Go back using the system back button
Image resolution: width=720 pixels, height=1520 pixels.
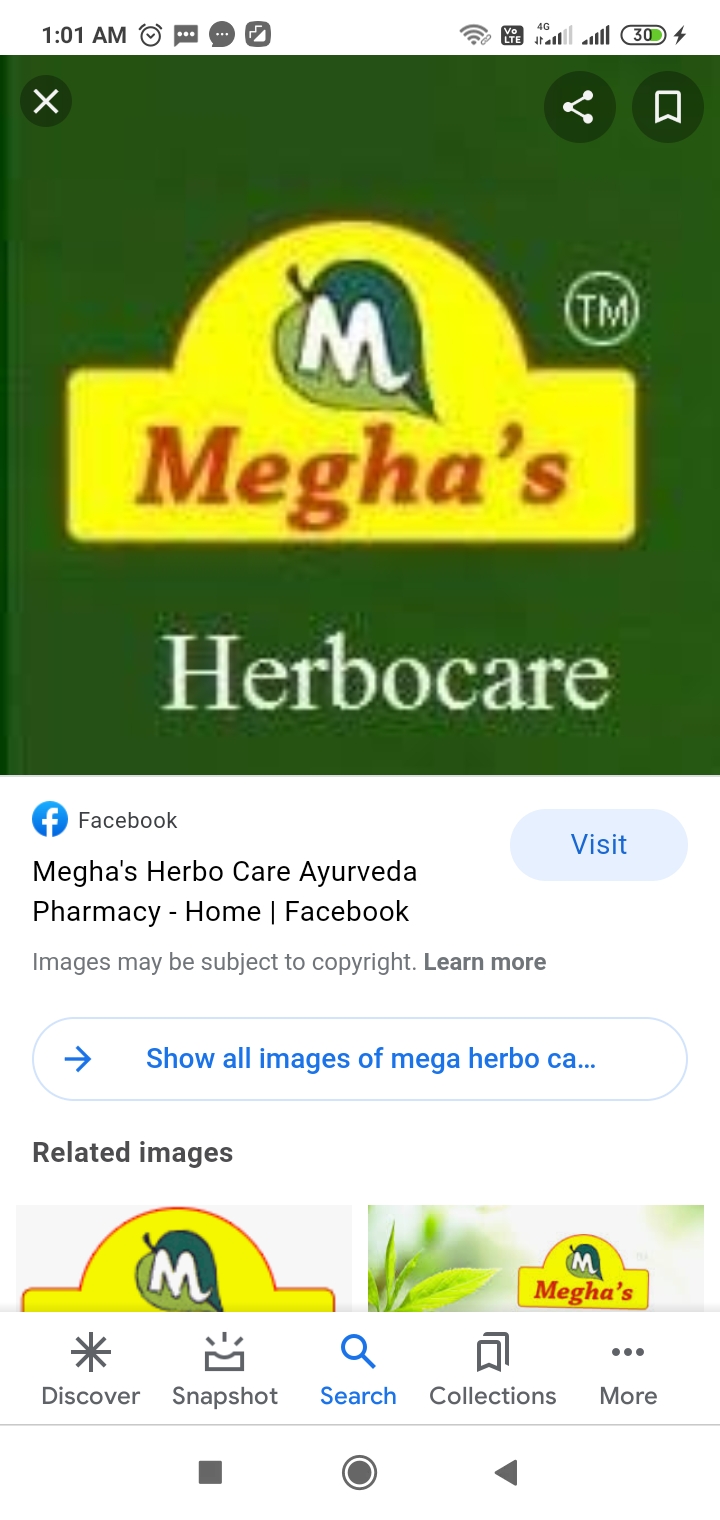point(506,1472)
